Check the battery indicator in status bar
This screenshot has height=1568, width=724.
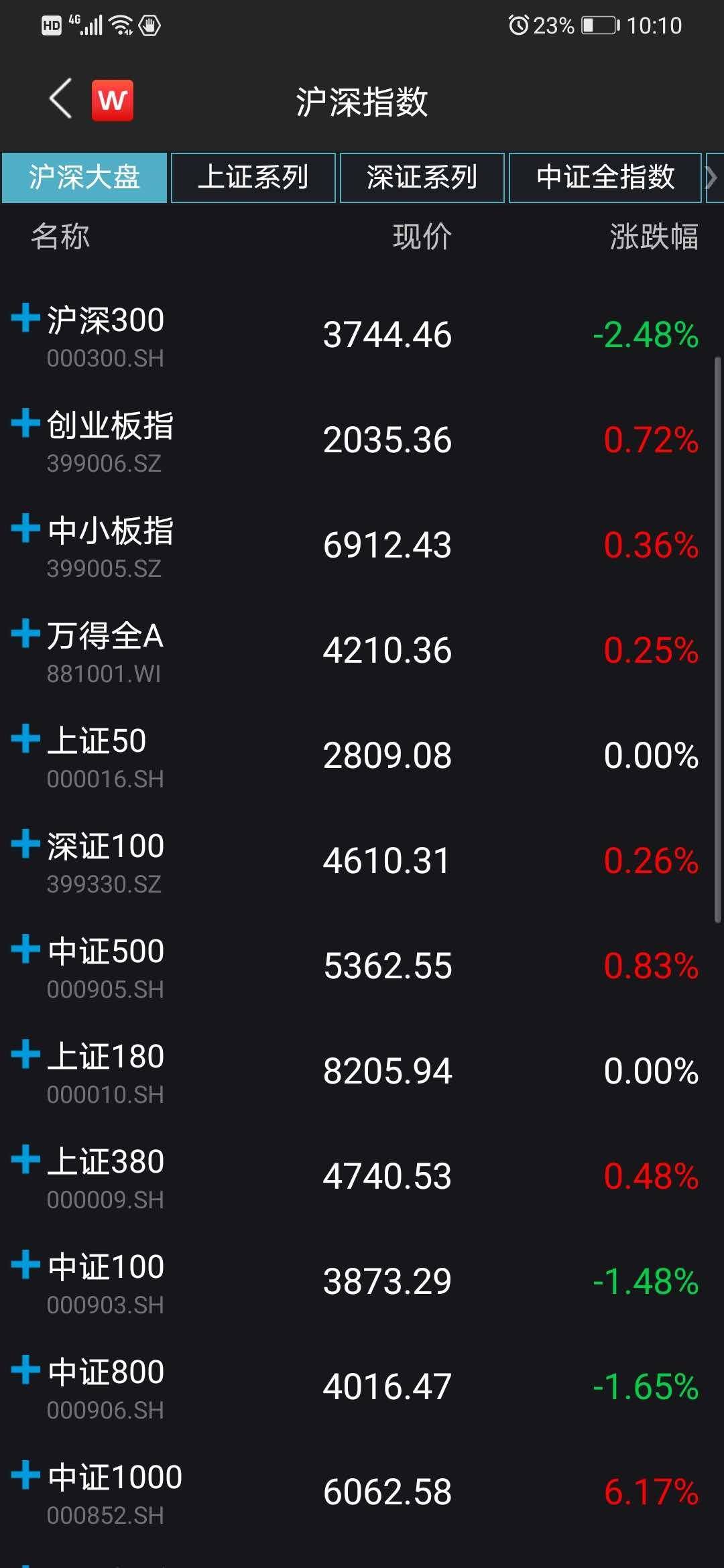click(599, 25)
